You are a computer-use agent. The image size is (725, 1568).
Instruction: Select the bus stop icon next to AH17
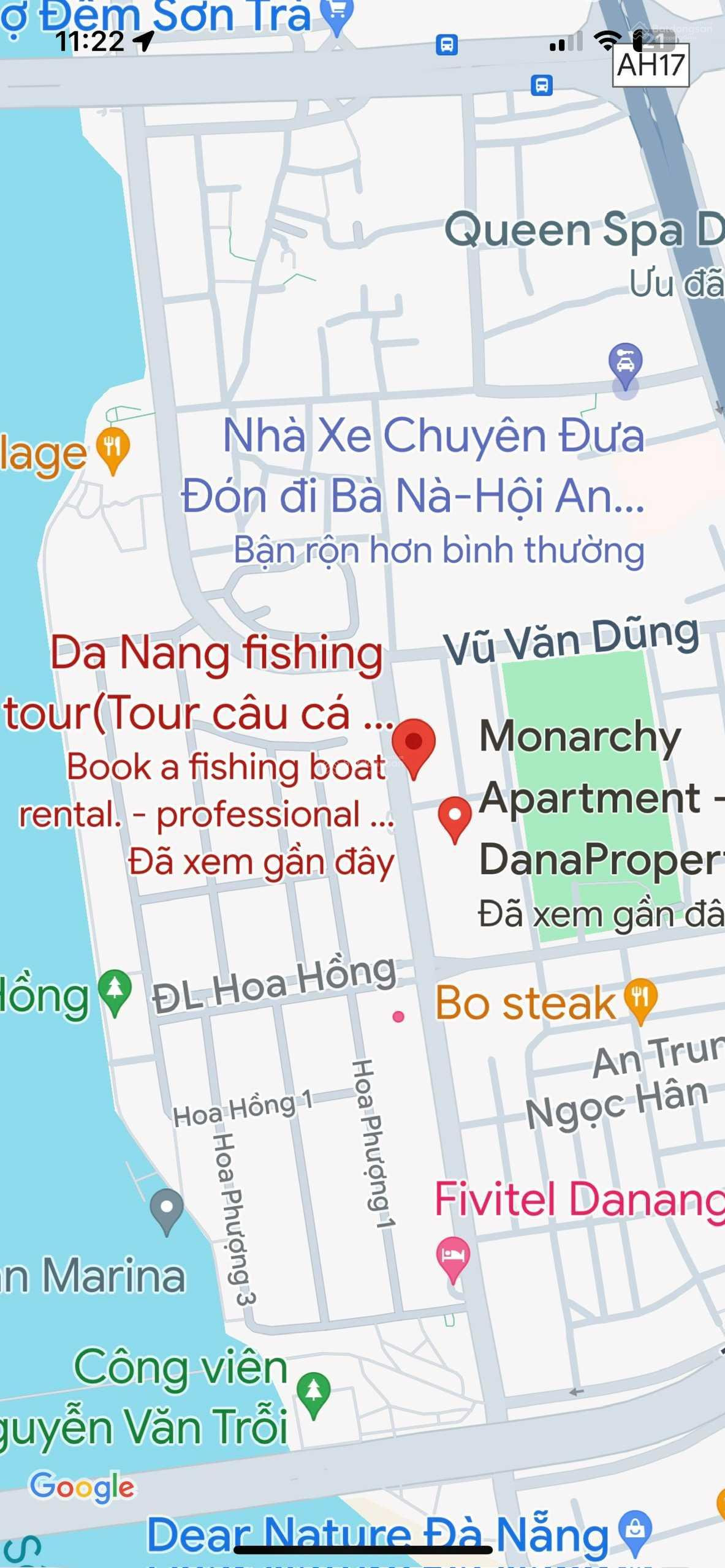click(x=542, y=85)
